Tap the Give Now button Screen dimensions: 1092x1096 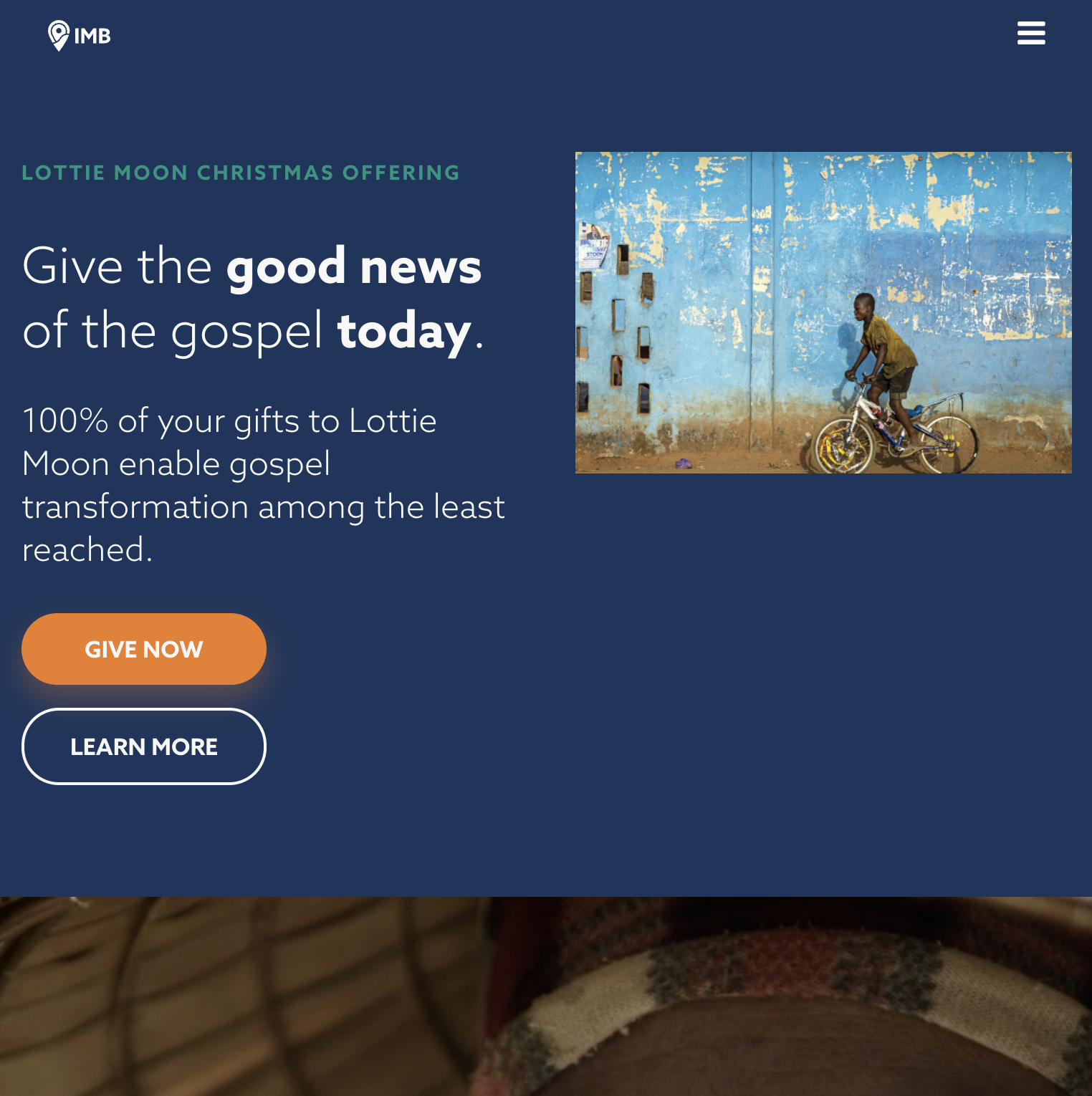(x=144, y=649)
